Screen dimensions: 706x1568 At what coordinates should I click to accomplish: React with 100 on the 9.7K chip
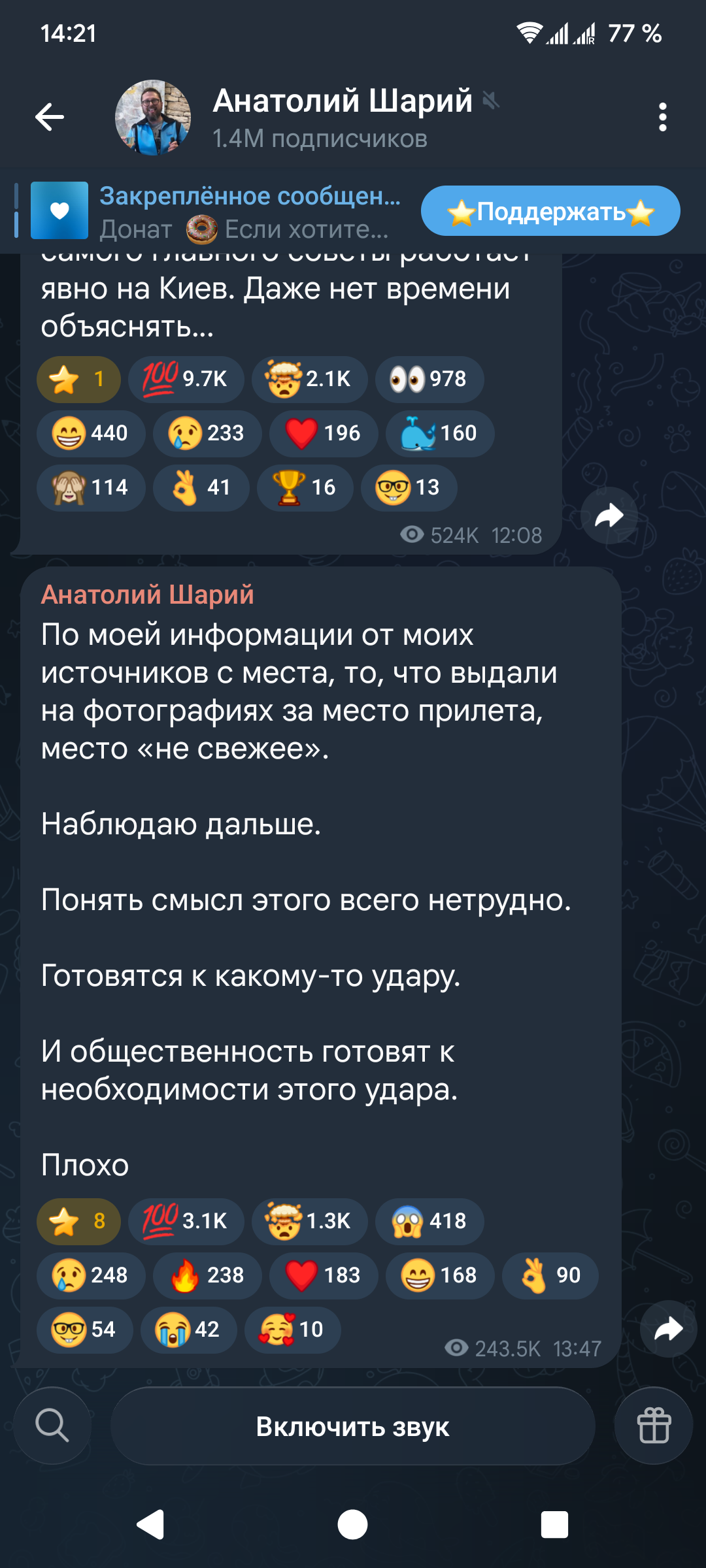coord(186,379)
